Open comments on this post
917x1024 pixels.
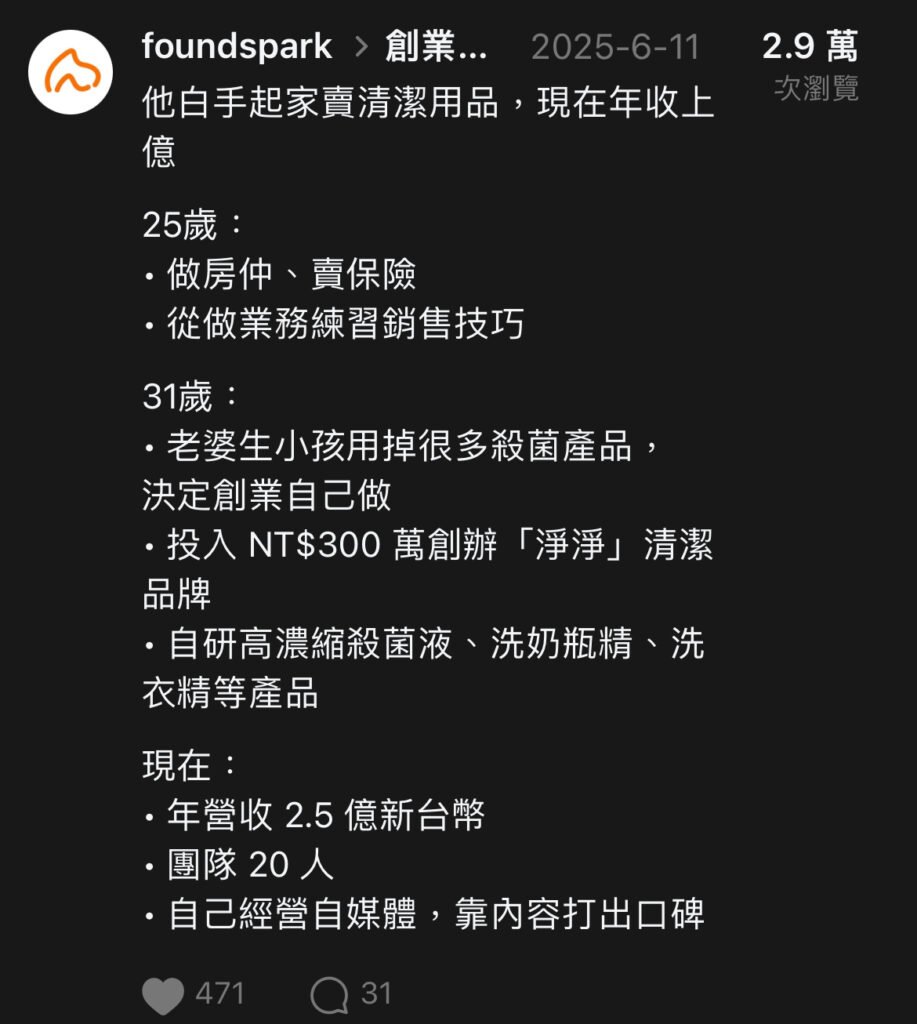[330, 994]
